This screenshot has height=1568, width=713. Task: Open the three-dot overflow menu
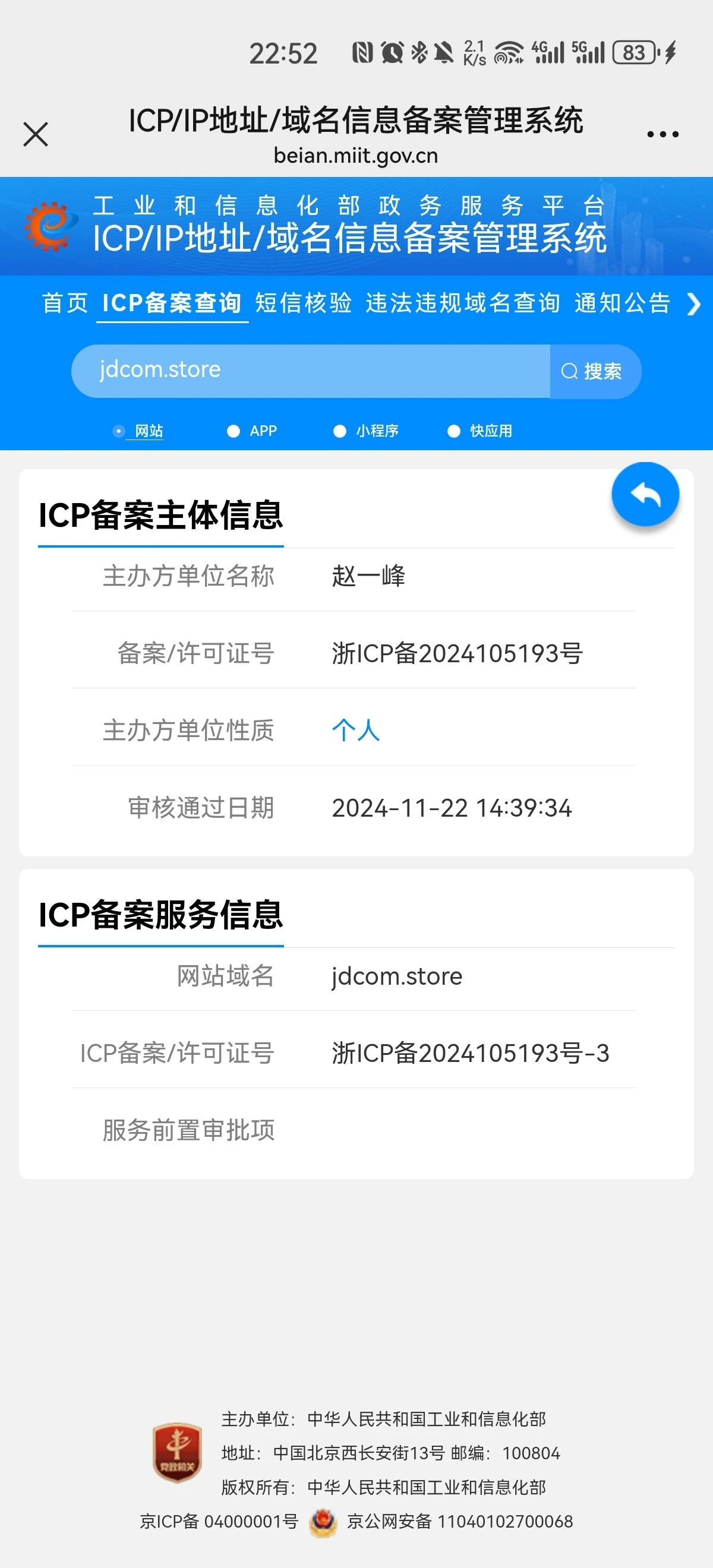click(662, 134)
